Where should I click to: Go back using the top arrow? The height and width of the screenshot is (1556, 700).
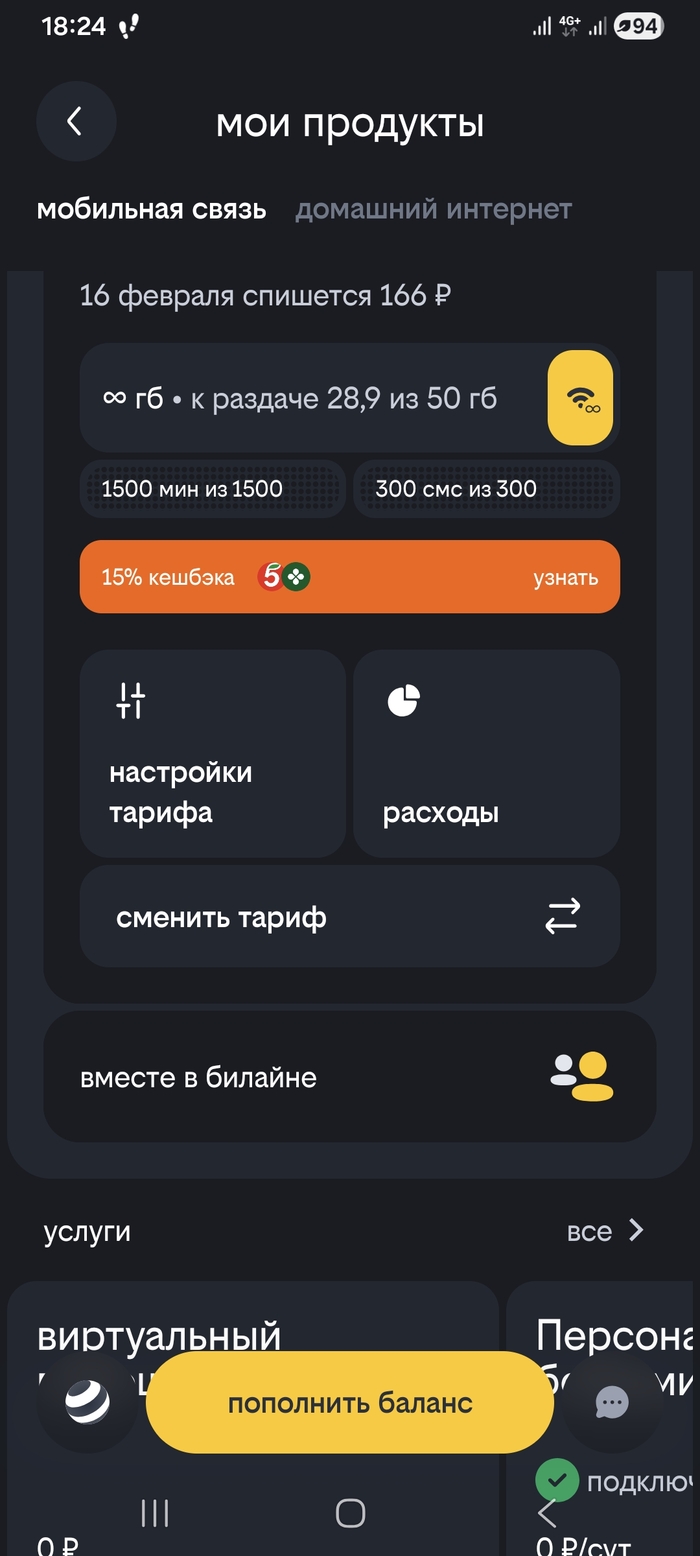(x=76, y=122)
